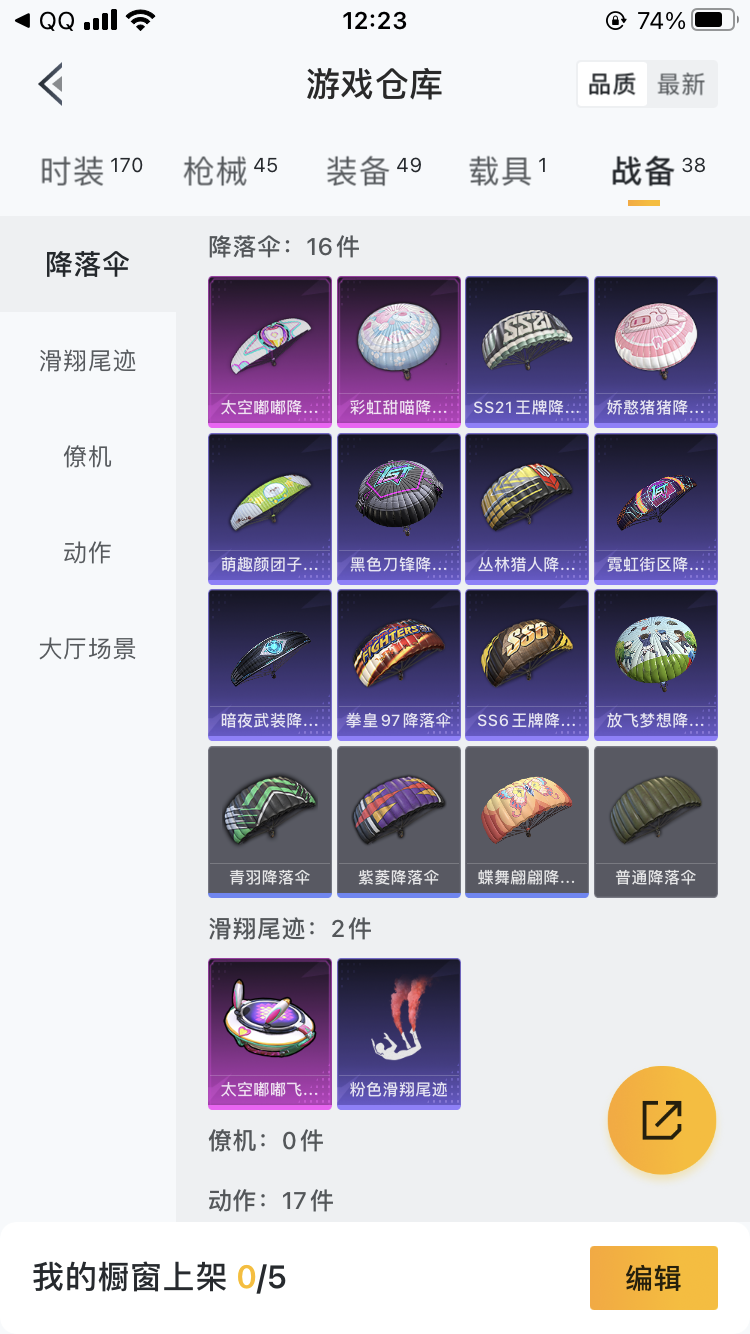Jump to 大厅场景 in the side menu
Image resolution: width=750 pixels, height=1334 pixels.
tap(88, 649)
